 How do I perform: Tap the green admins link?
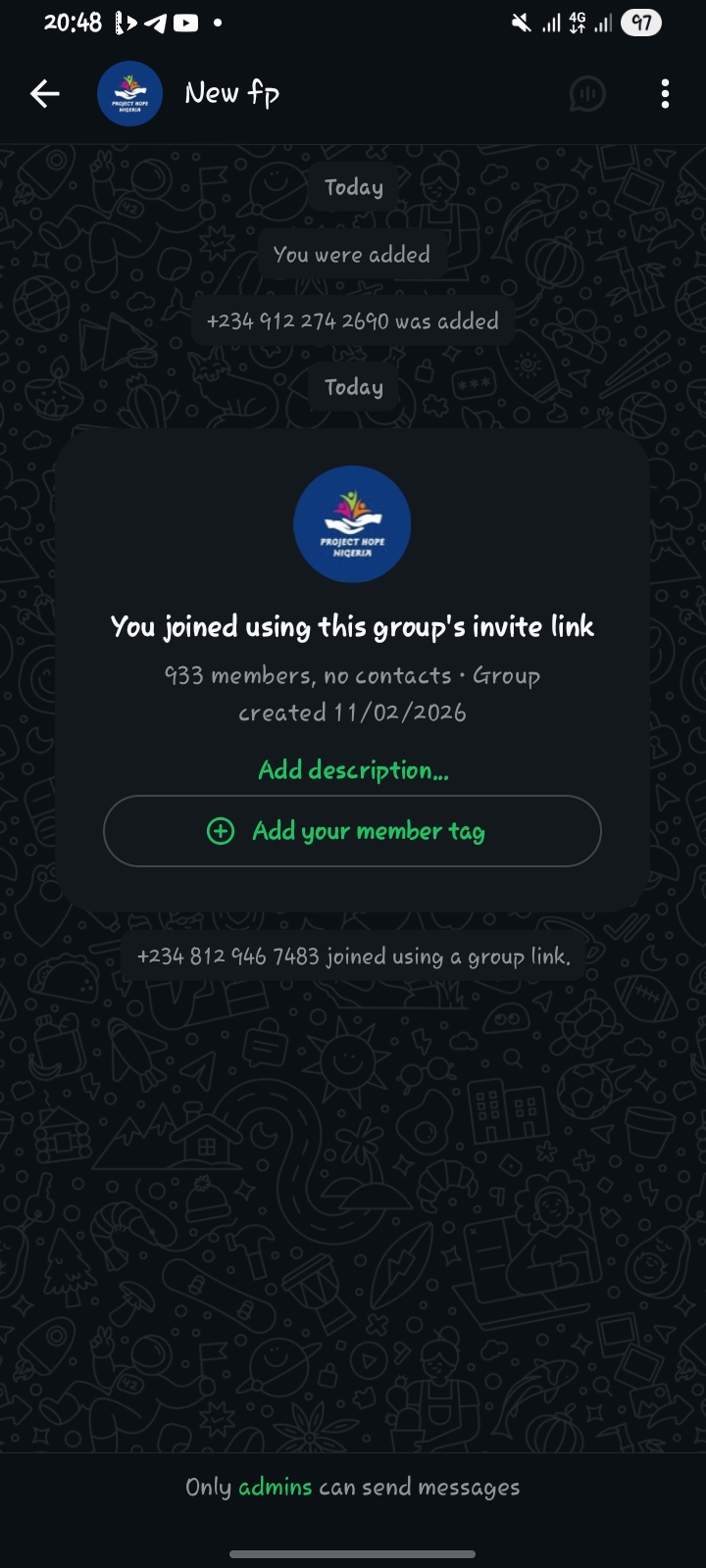click(275, 1487)
